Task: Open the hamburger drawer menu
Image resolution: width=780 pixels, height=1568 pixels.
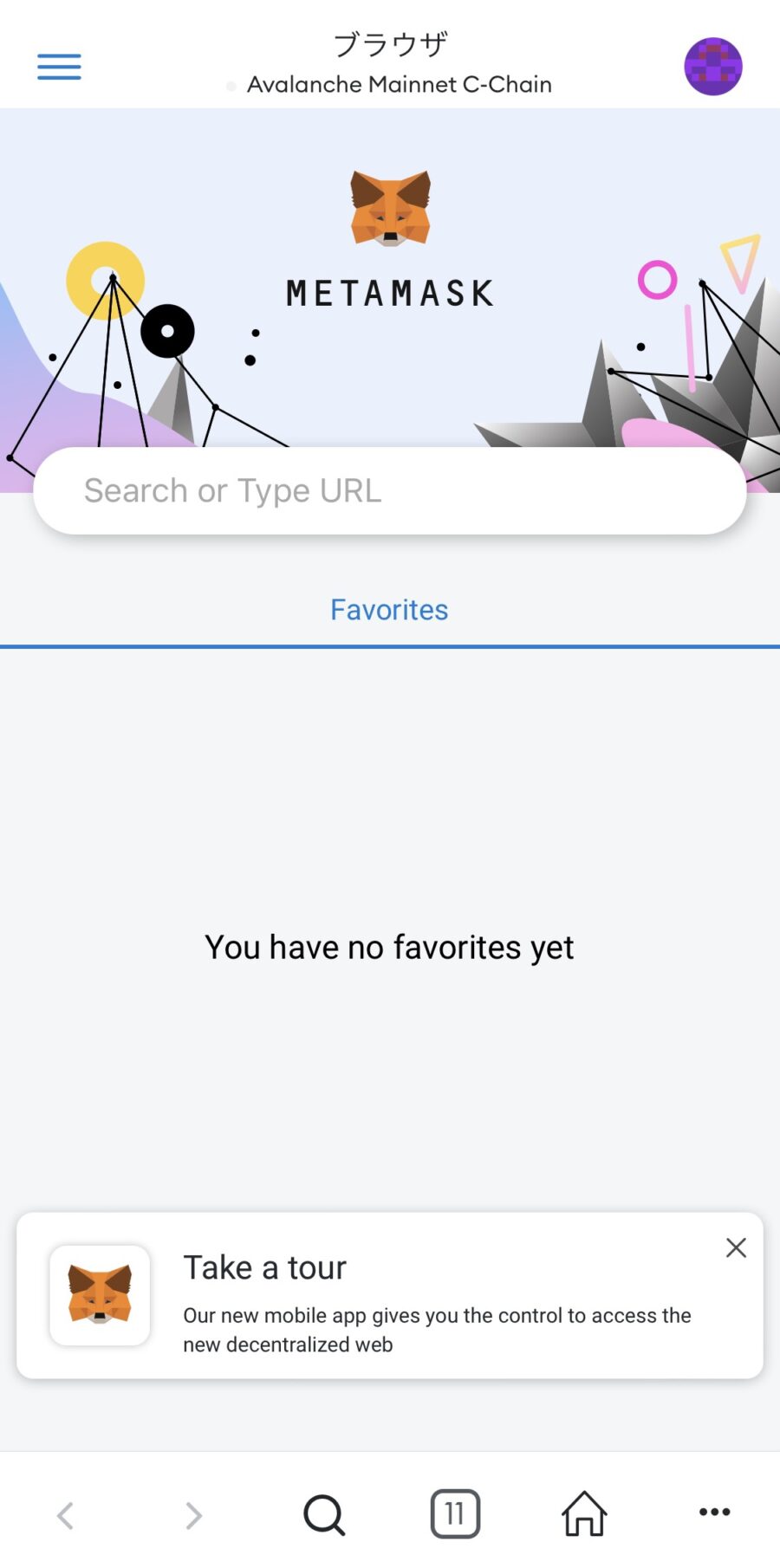Action: (x=59, y=67)
